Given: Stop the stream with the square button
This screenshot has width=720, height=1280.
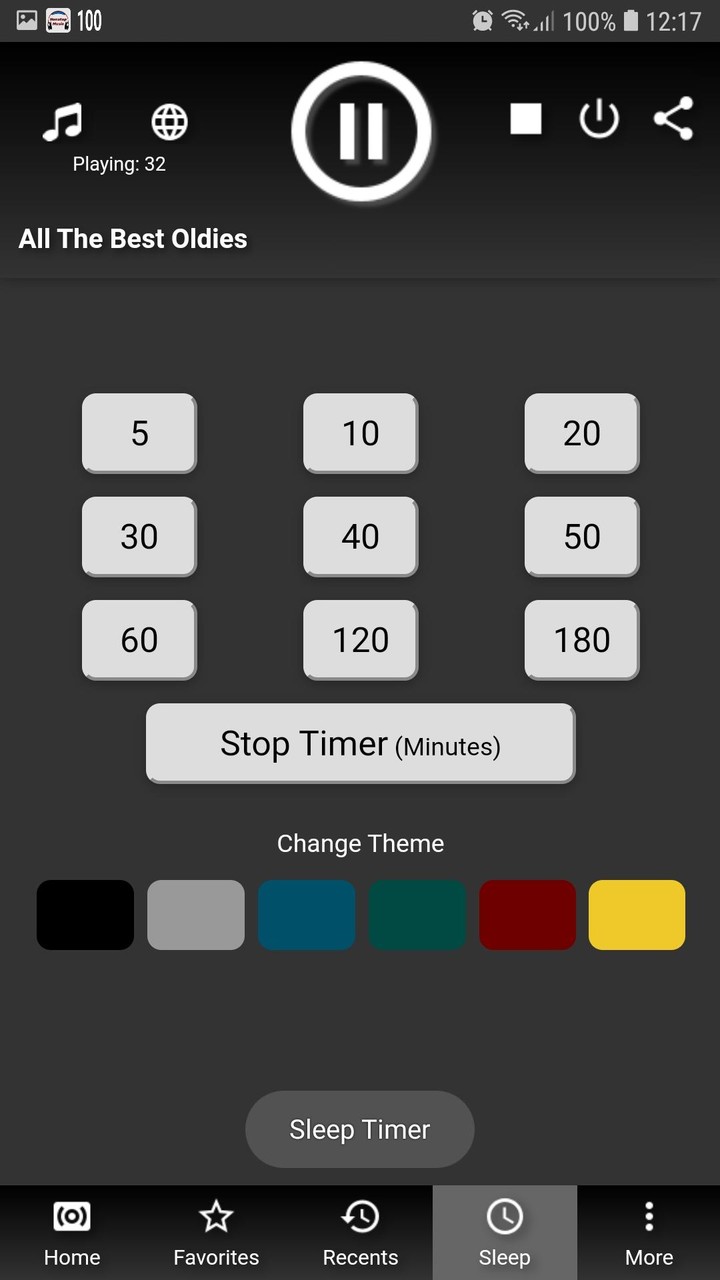Looking at the screenshot, I should (x=526, y=119).
